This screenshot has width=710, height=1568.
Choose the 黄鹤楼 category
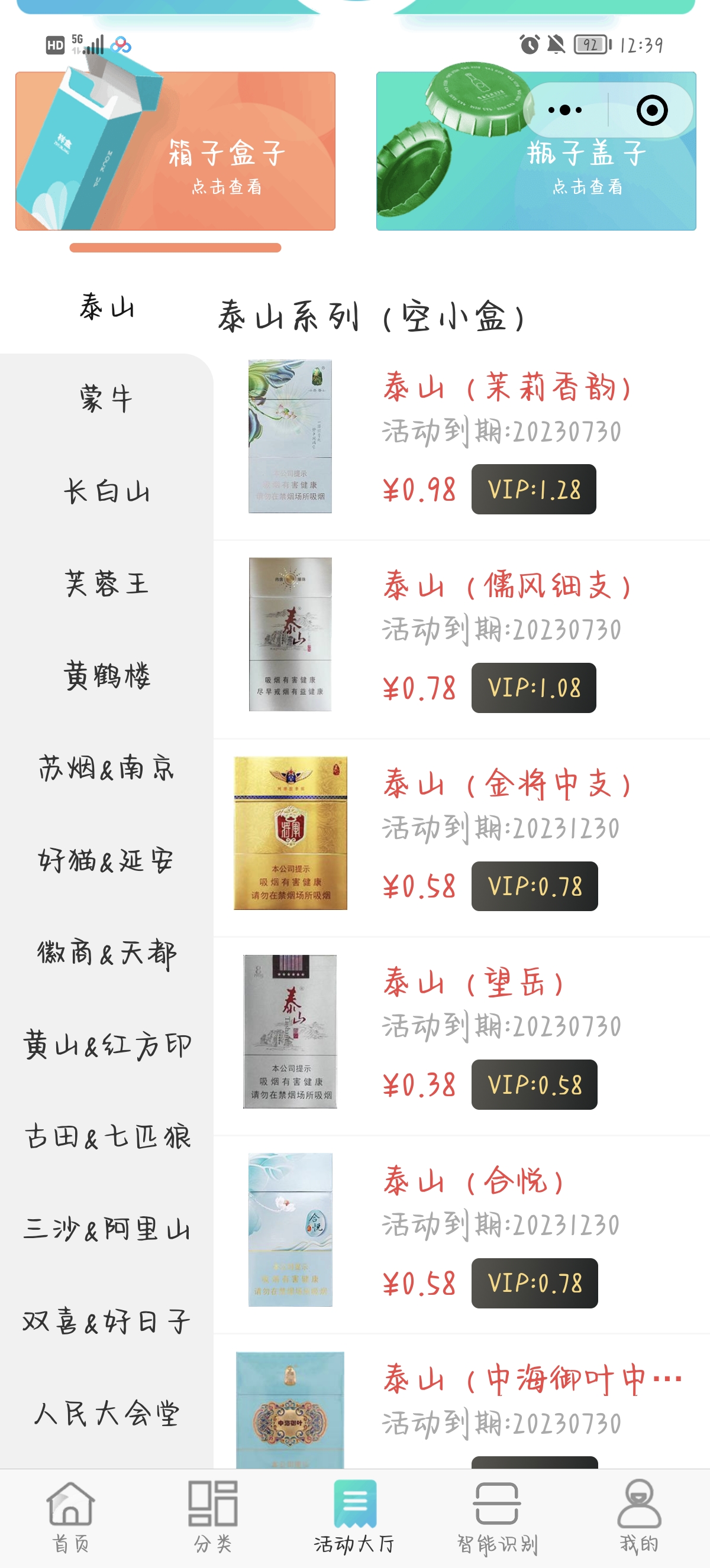point(106,676)
